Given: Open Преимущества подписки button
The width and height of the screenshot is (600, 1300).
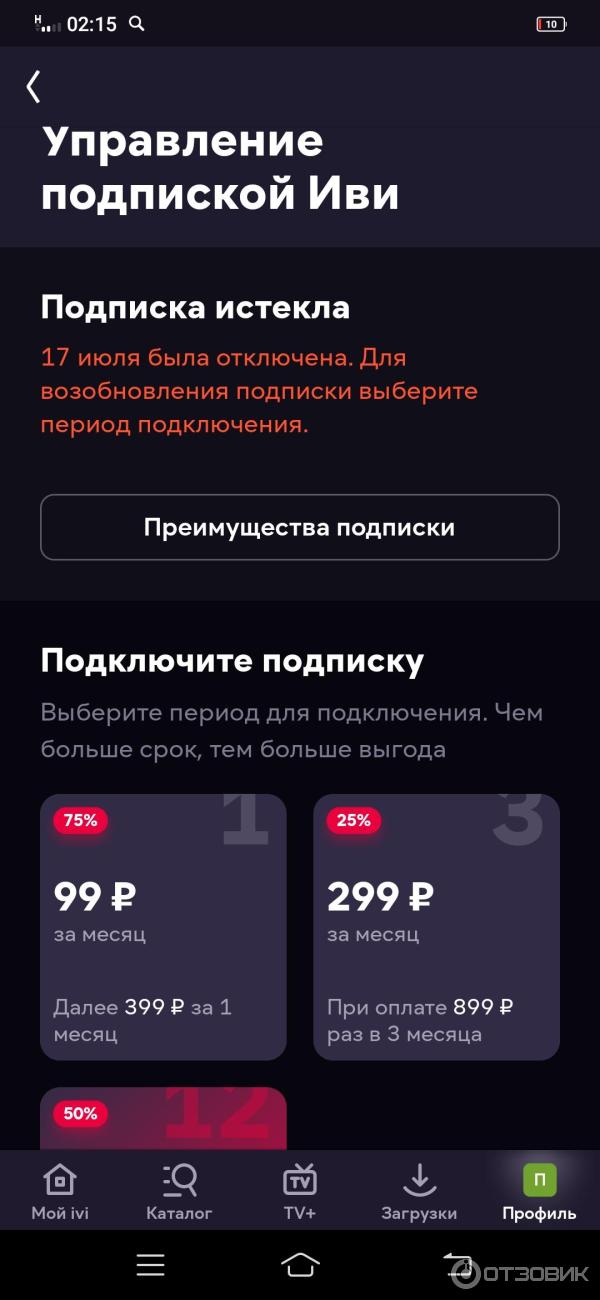Looking at the screenshot, I should click(x=299, y=527).
